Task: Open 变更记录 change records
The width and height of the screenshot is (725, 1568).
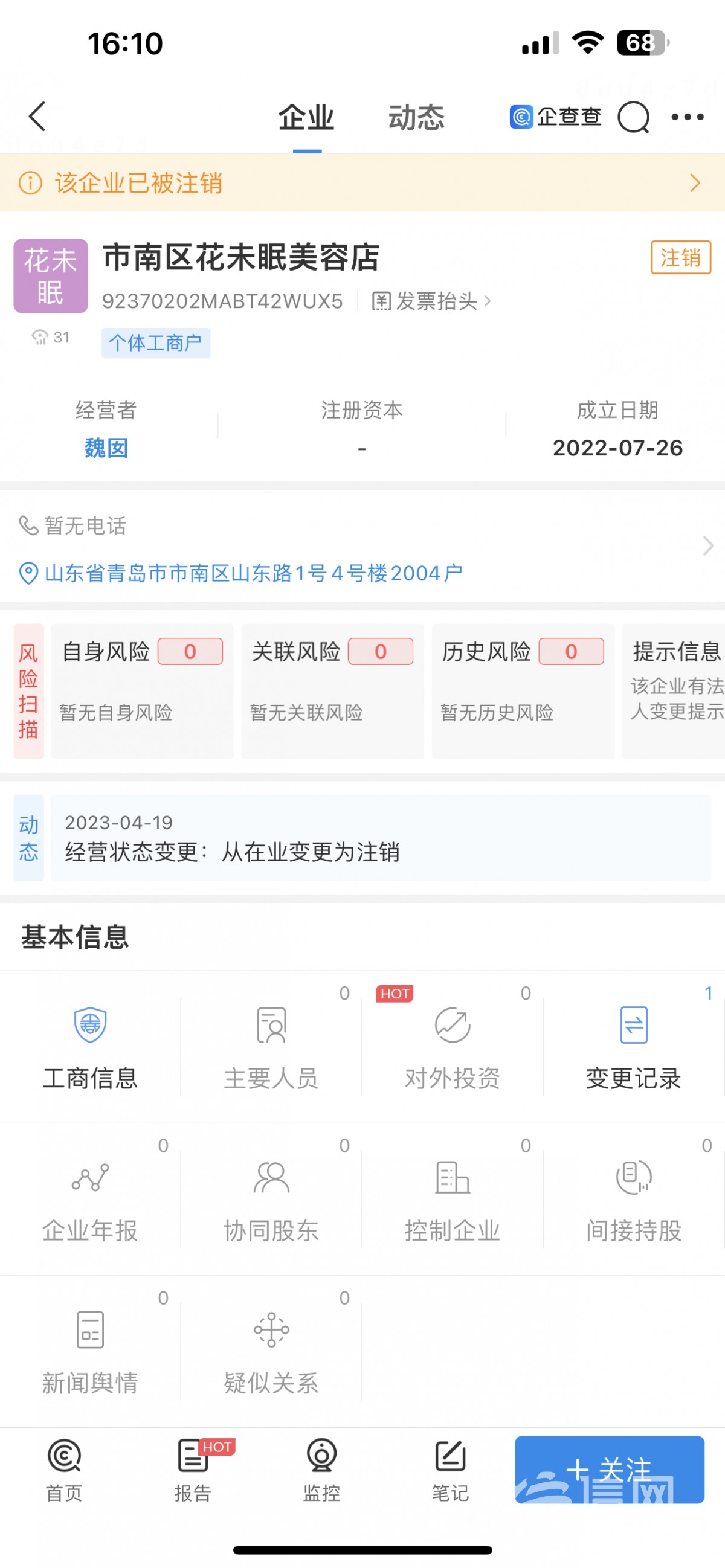Action: click(633, 1046)
